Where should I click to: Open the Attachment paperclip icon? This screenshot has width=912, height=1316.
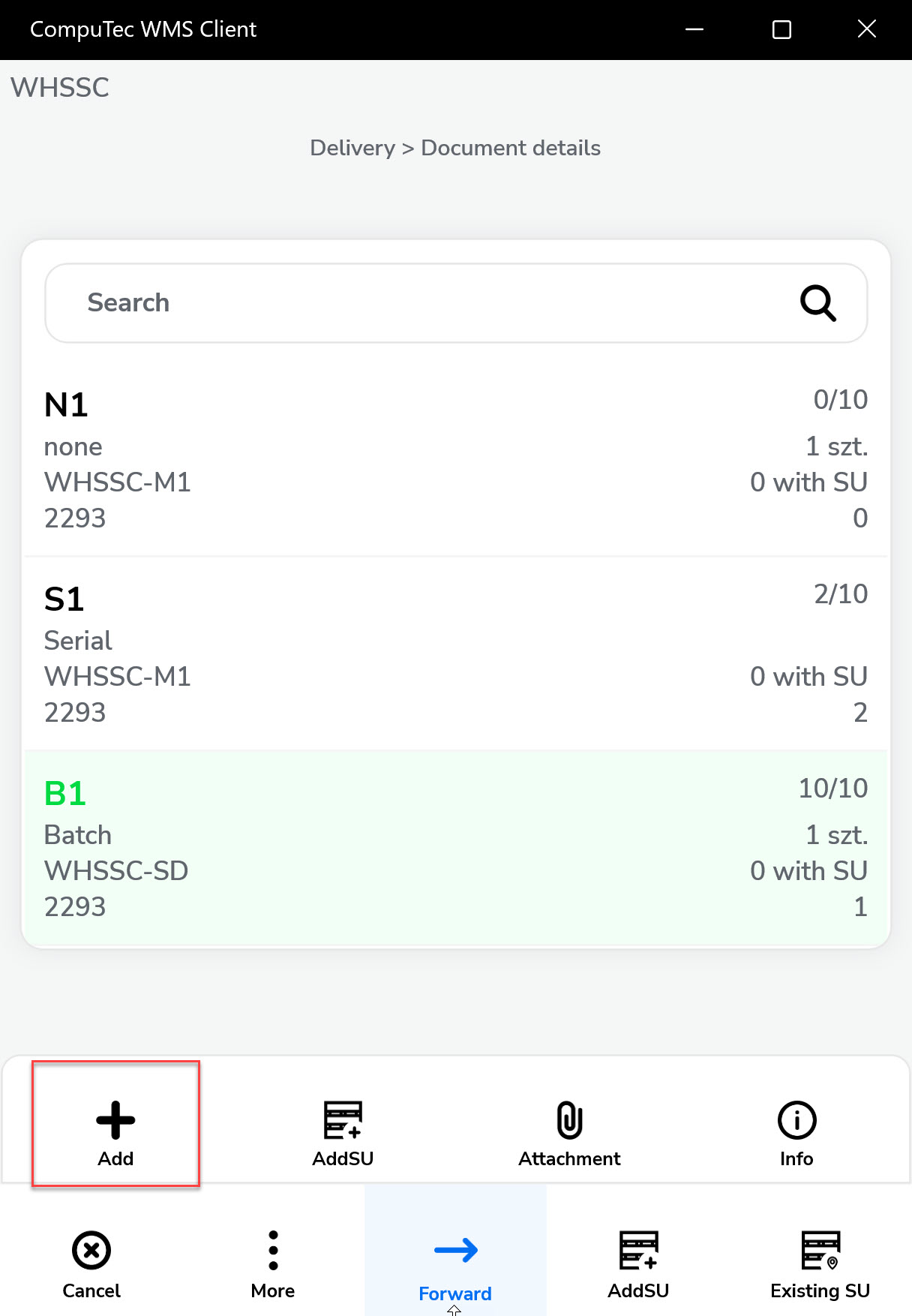[568, 1121]
